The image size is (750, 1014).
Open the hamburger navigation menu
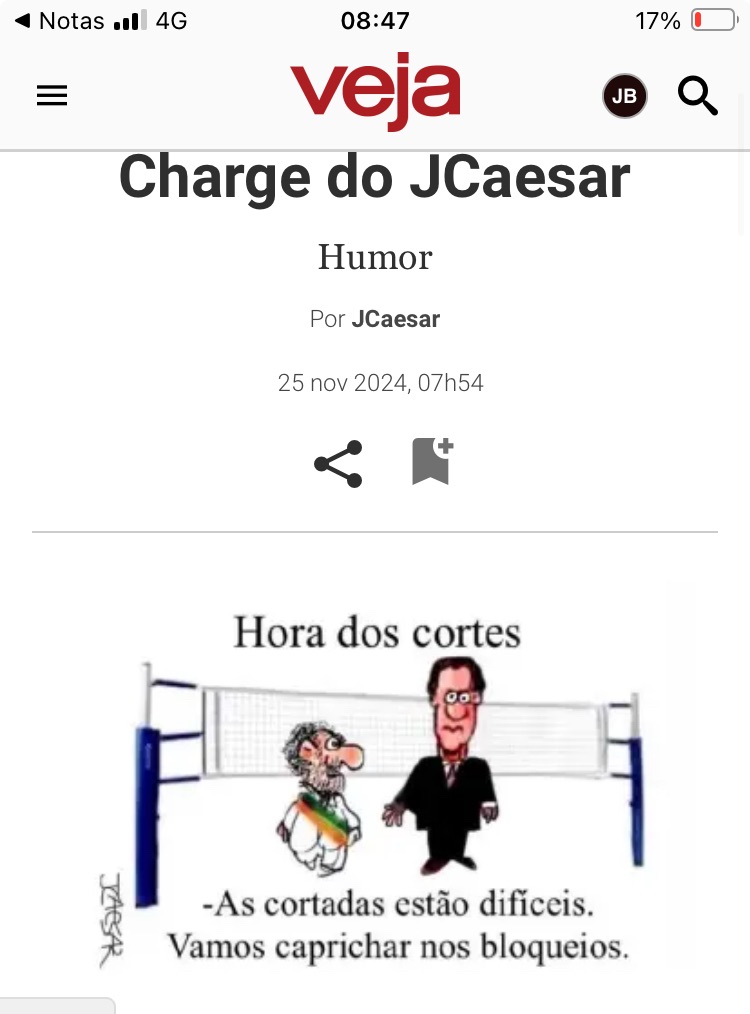(x=52, y=96)
